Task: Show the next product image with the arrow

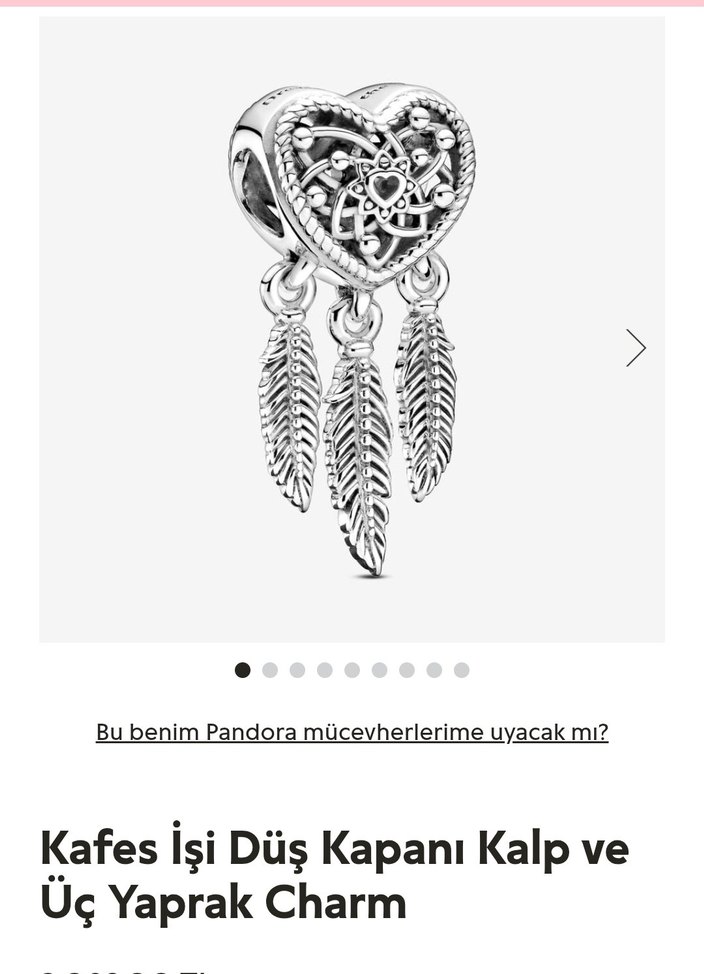Action: pyautogui.click(x=636, y=348)
